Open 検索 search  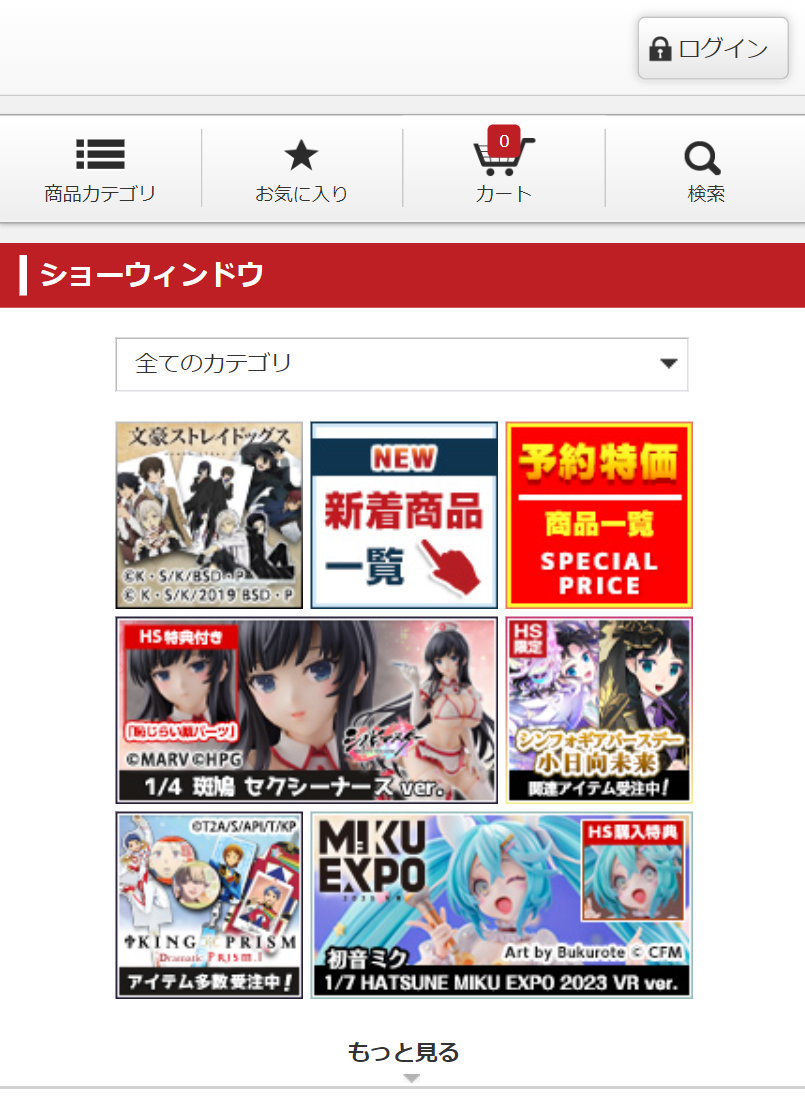coord(705,170)
